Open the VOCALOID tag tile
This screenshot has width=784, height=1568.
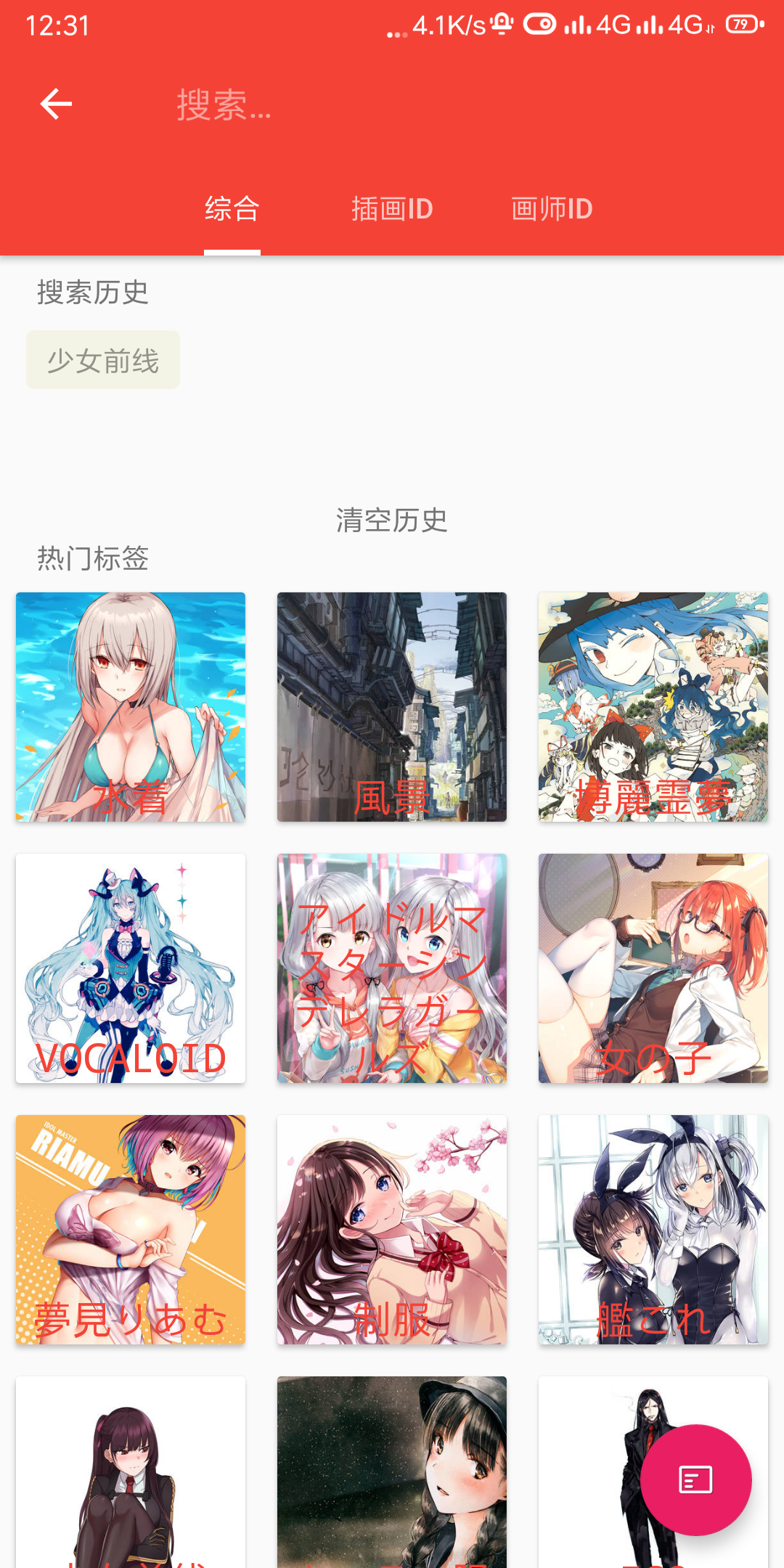pyautogui.click(x=131, y=968)
